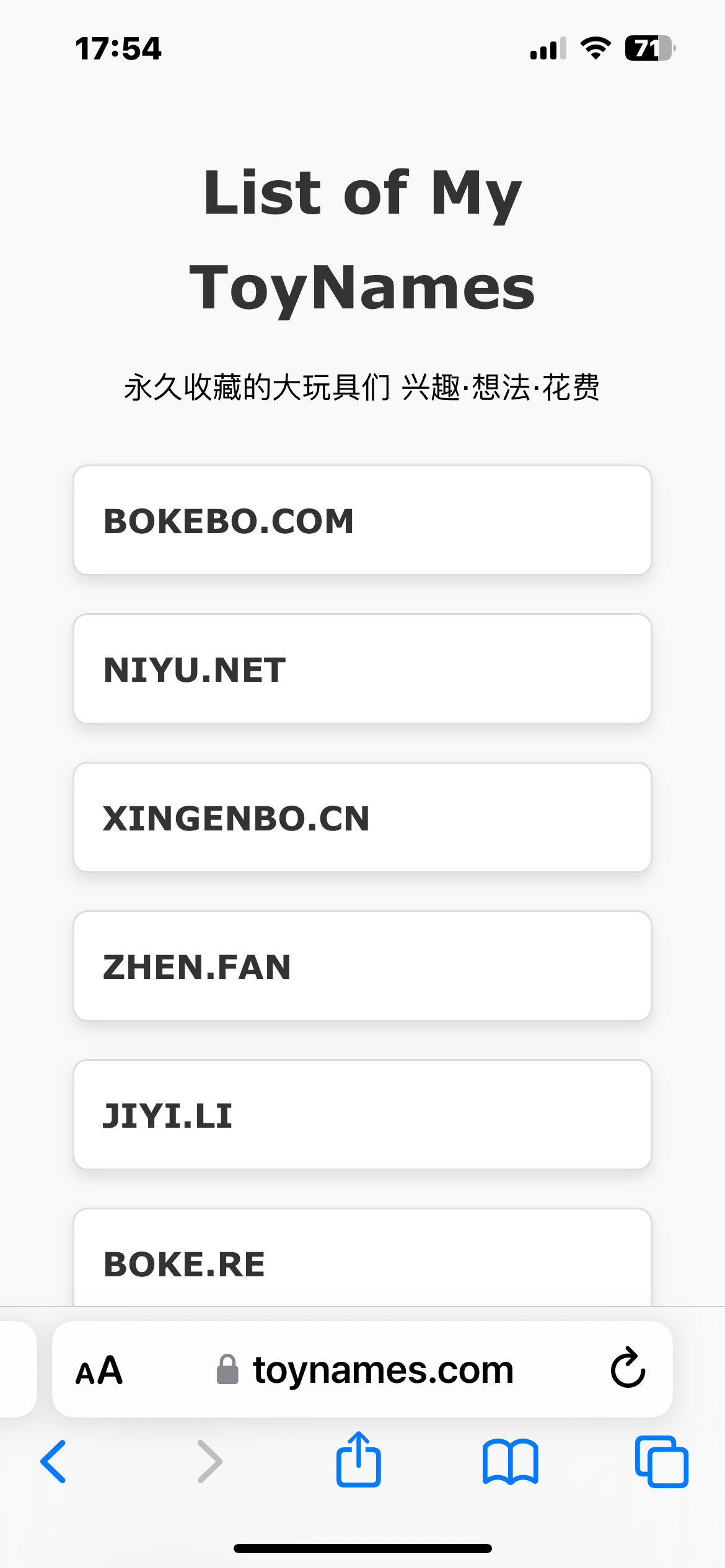Select the XINGENBO.CN card

pyautogui.click(x=362, y=817)
